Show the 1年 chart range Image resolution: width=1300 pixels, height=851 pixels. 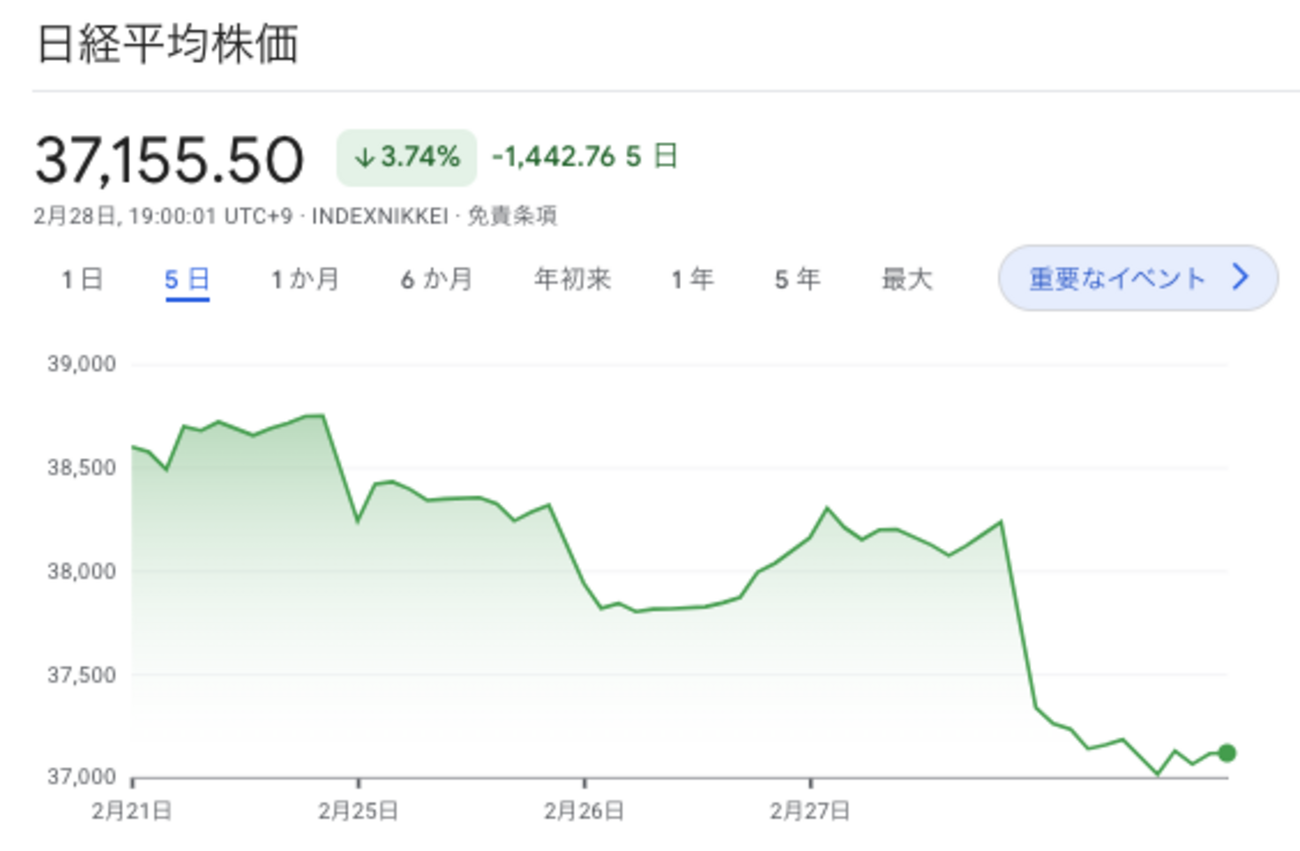692,279
